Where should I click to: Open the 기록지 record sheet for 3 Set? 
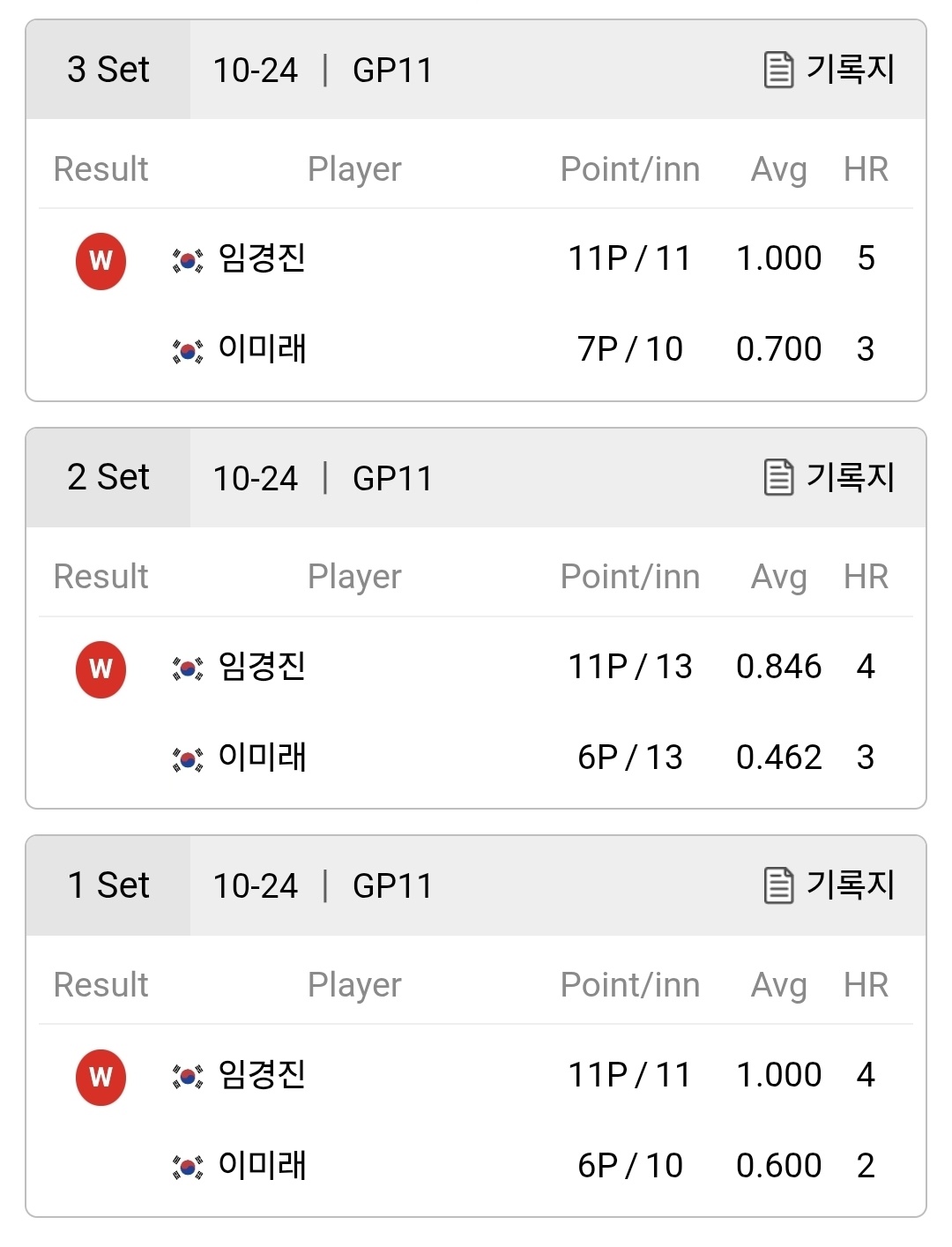829,70
